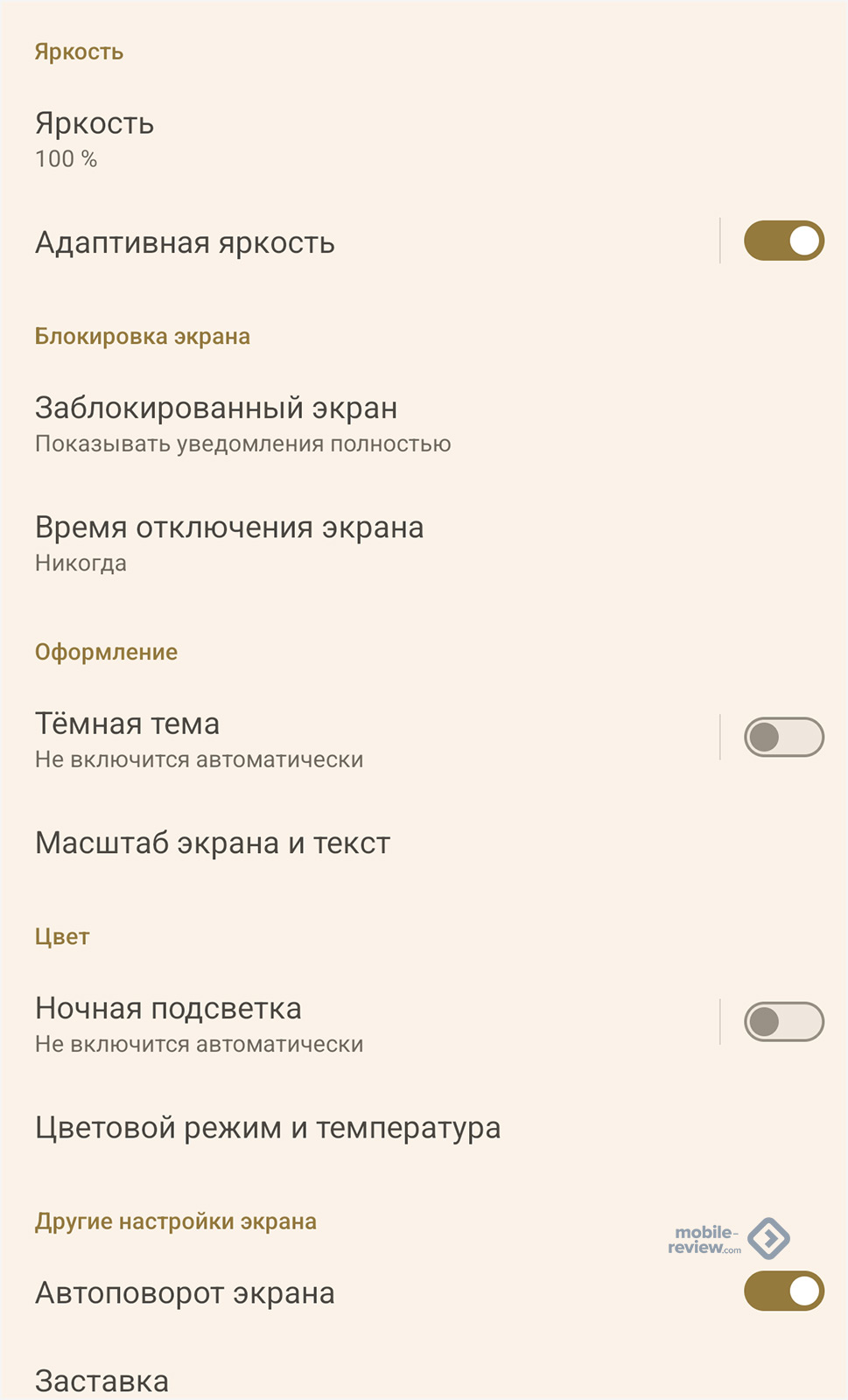Image resolution: width=848 pixels, height=1400 pixels.
Task: Open Цветовой режим и температура
Action: (268, 1127)
